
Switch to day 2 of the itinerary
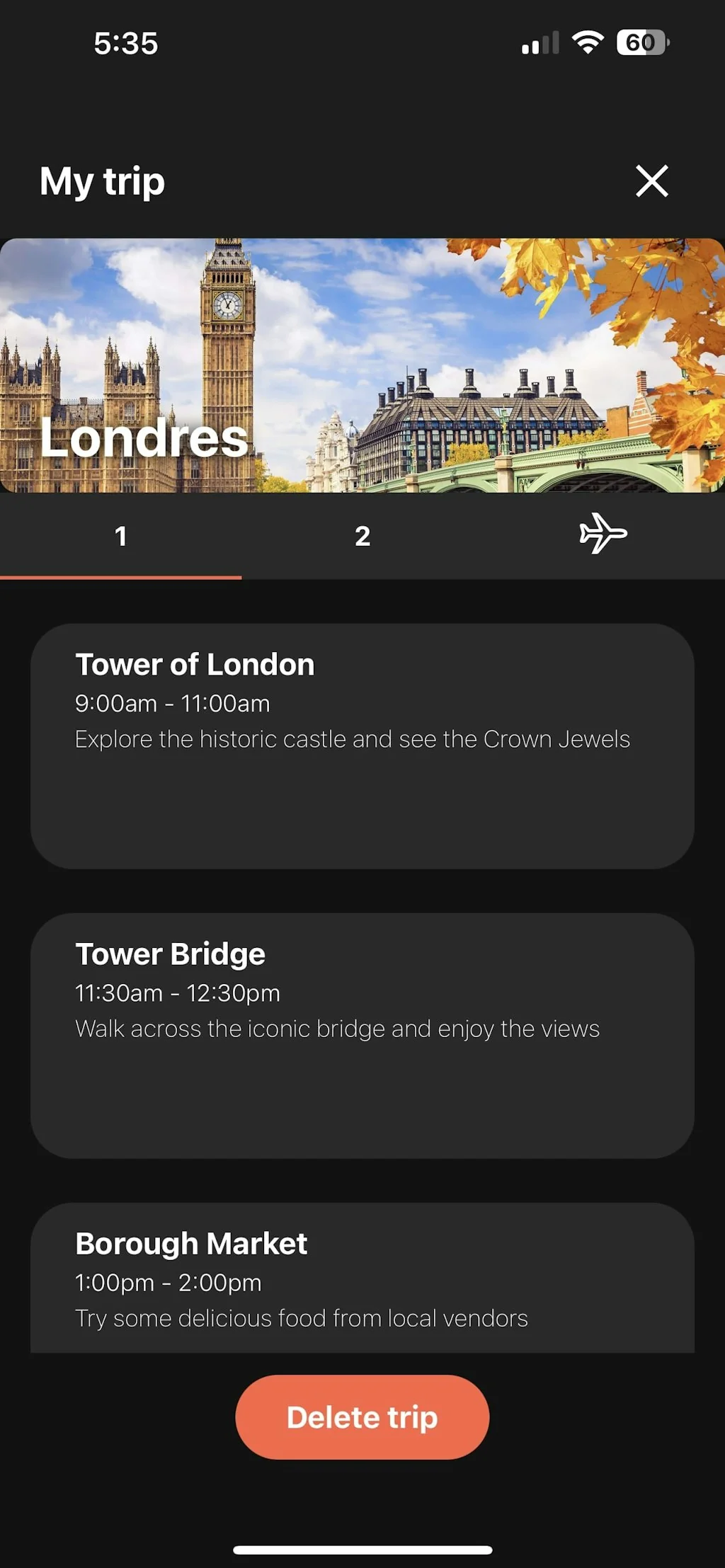coord(362,536)
